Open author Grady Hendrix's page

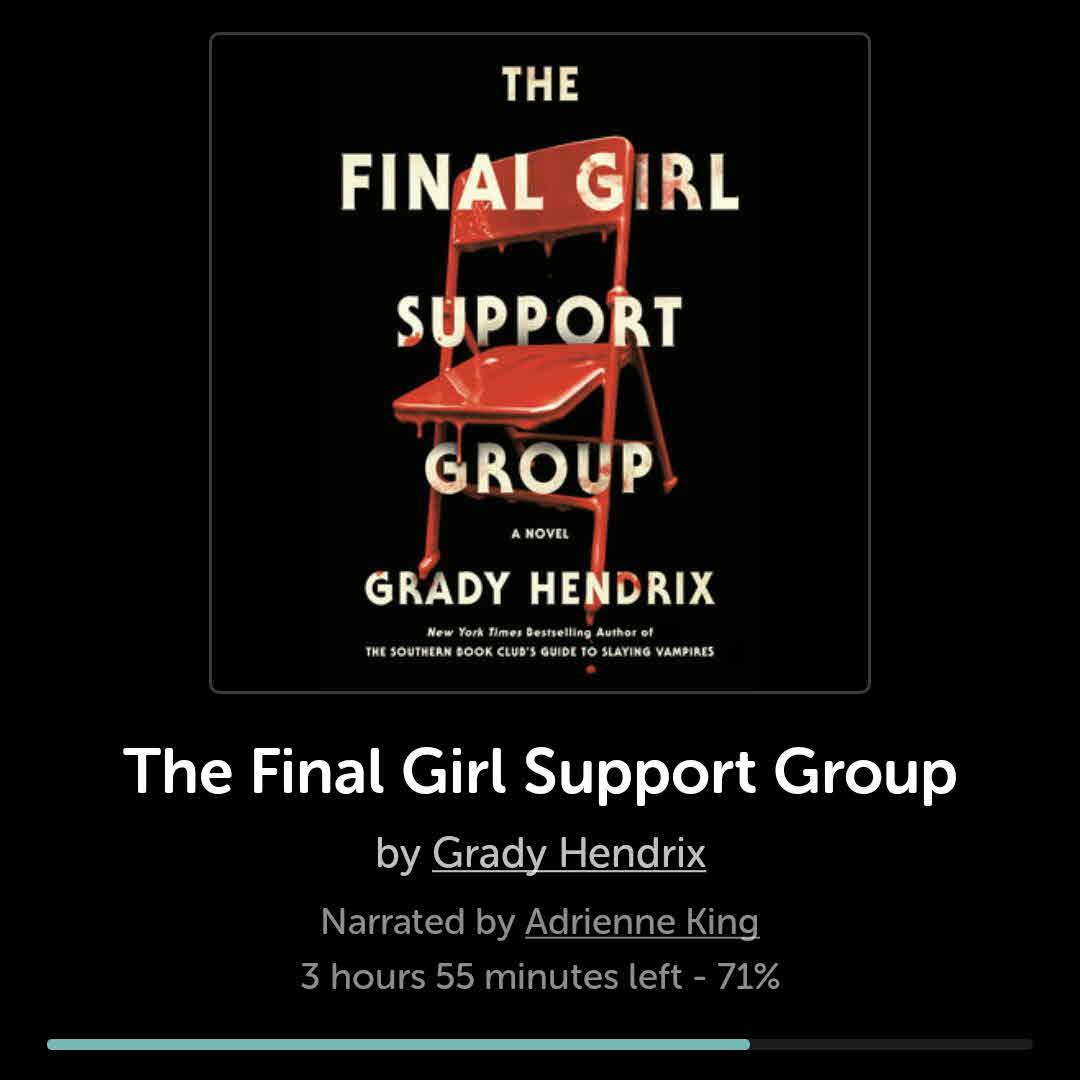click(x=569, y=854)
